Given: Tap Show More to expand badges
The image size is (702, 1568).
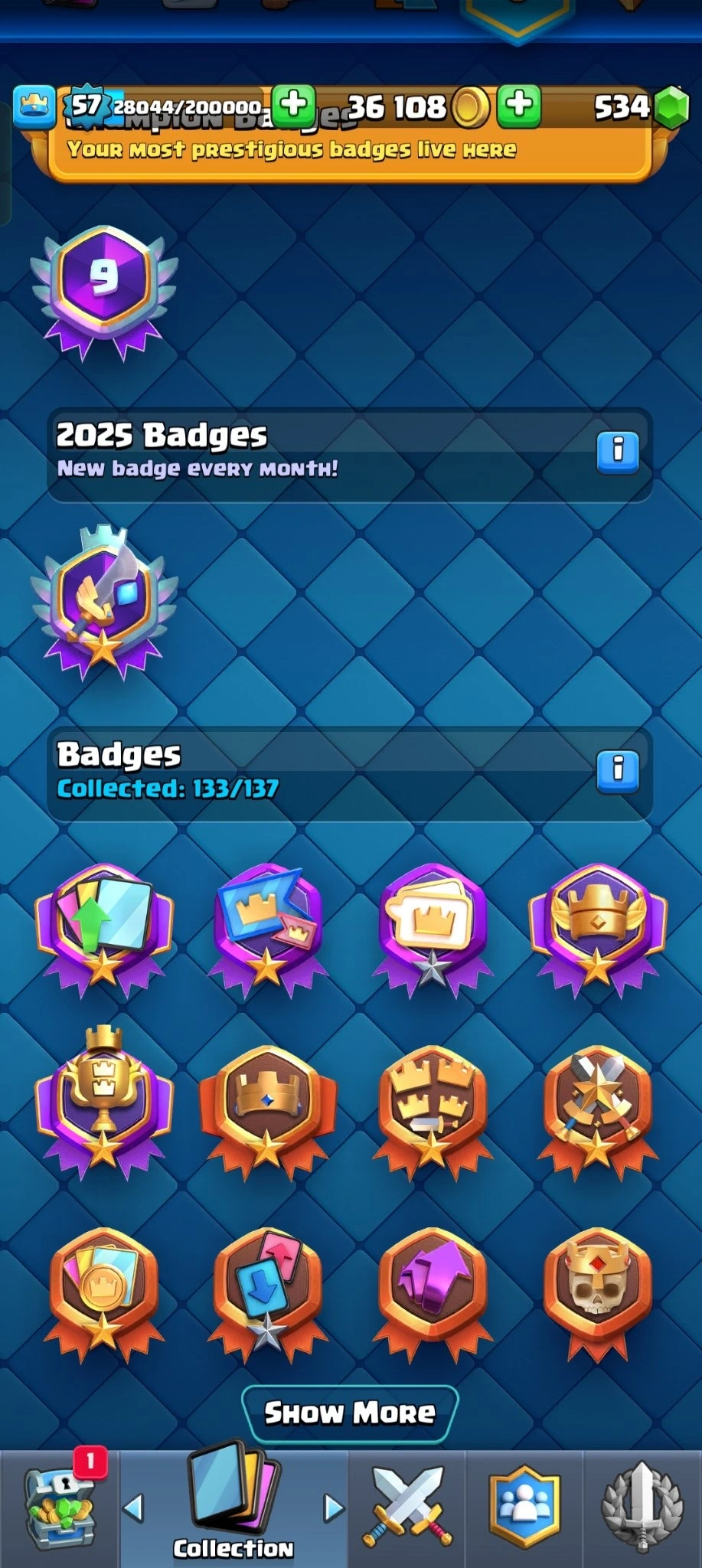Looking at the screenshot, I should (x=350, y=1413).
